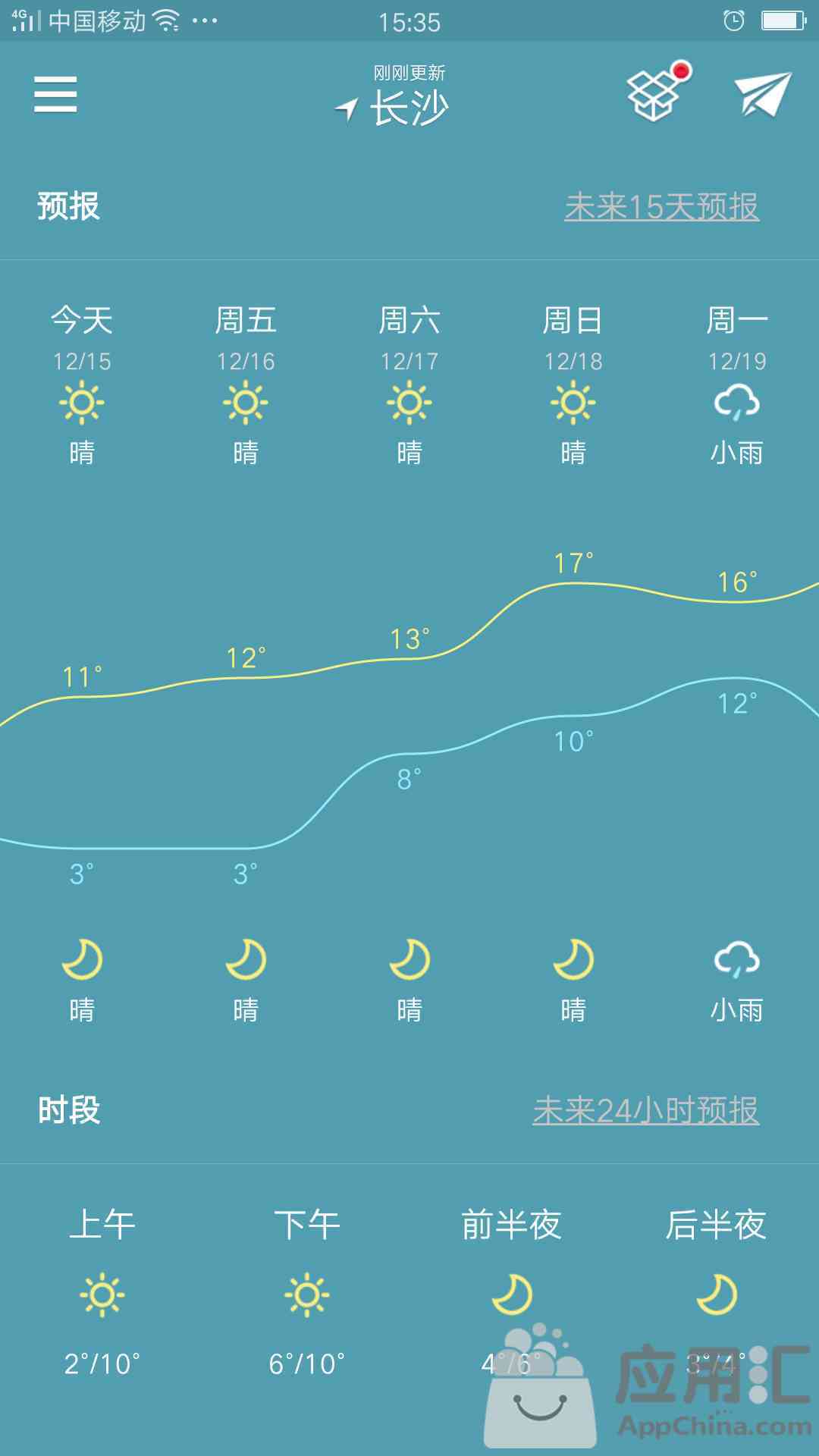Select the 周五 12/16 forecast column
This screenshot has width=819, height=1456.
point(246,383)
